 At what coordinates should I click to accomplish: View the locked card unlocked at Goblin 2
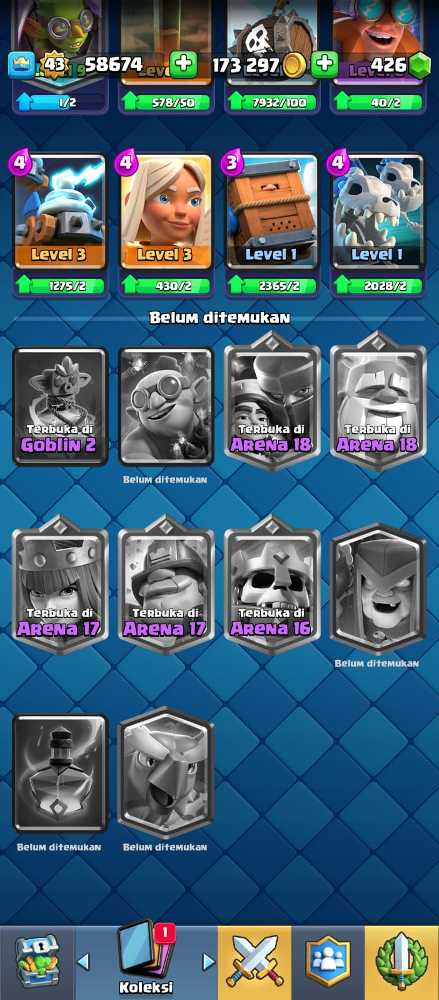pos(60,406)
